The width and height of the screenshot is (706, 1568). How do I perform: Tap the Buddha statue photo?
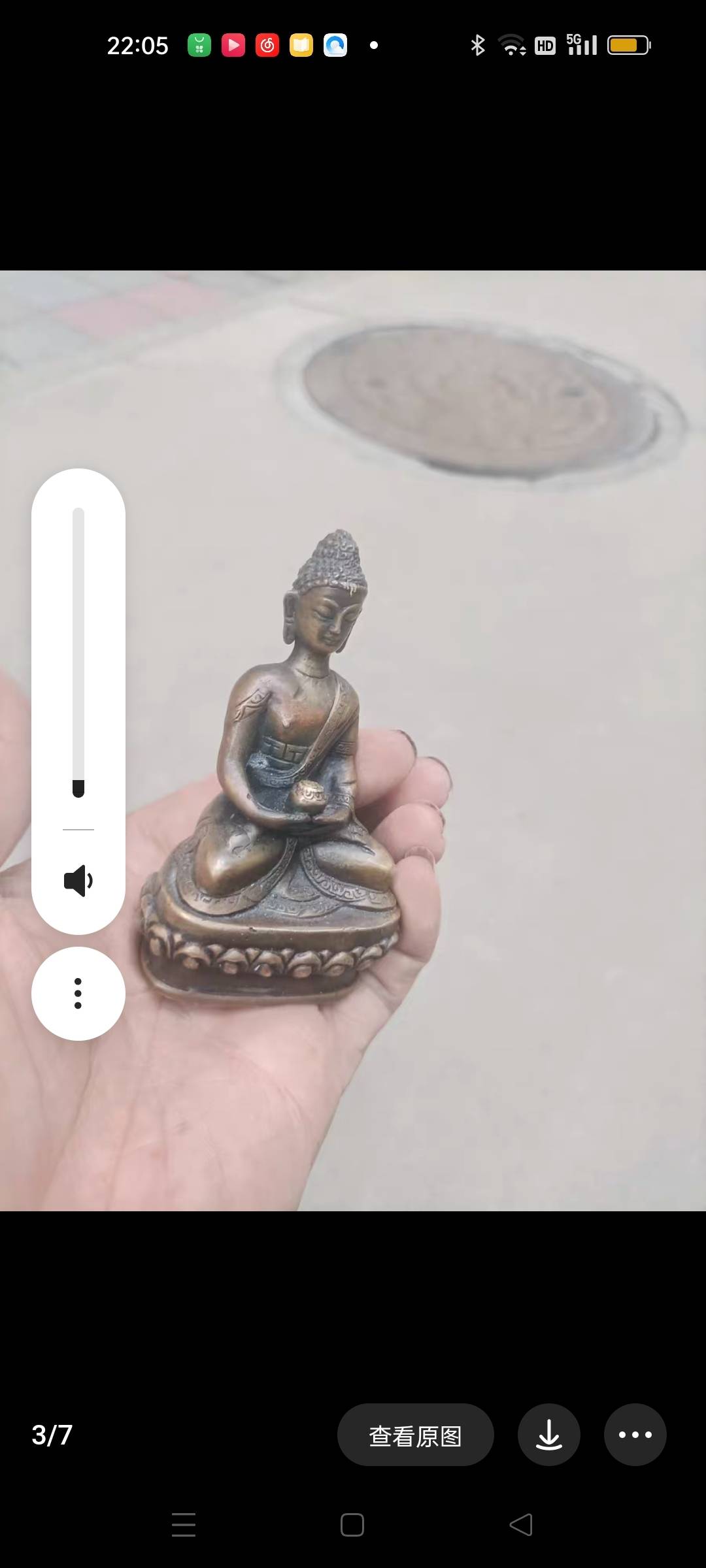click(x=353, y=740)
